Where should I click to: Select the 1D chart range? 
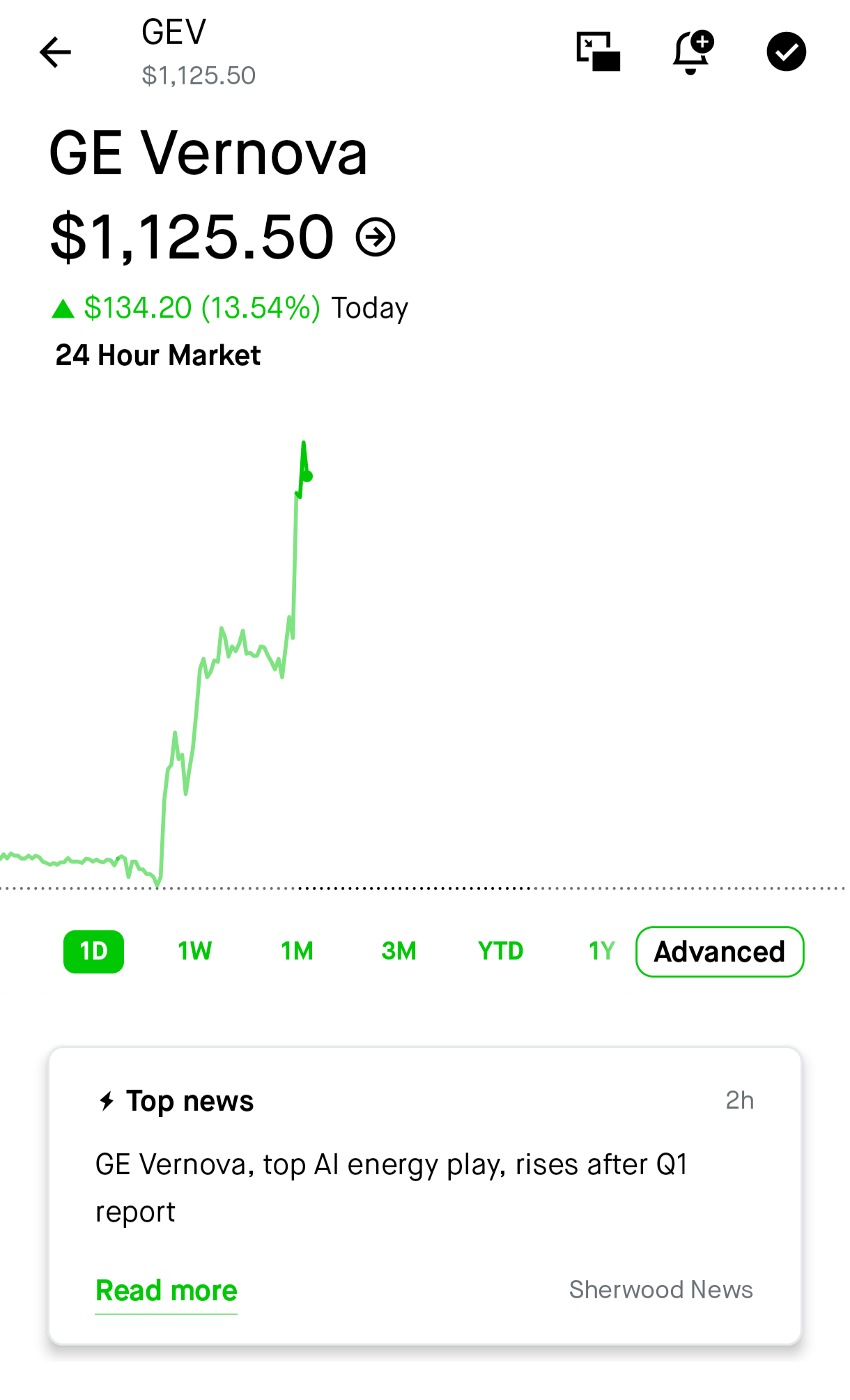93,951
